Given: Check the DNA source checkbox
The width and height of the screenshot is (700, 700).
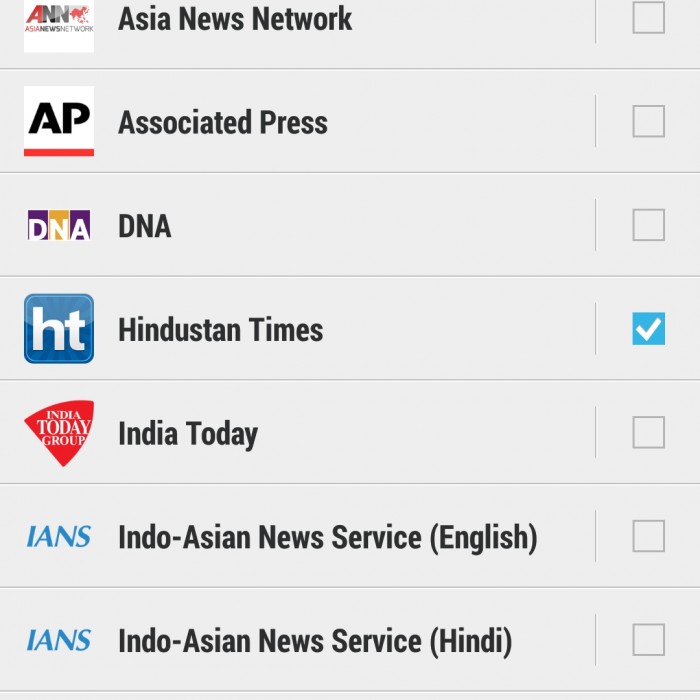Looking at the screenshot, I should [648, 226].
